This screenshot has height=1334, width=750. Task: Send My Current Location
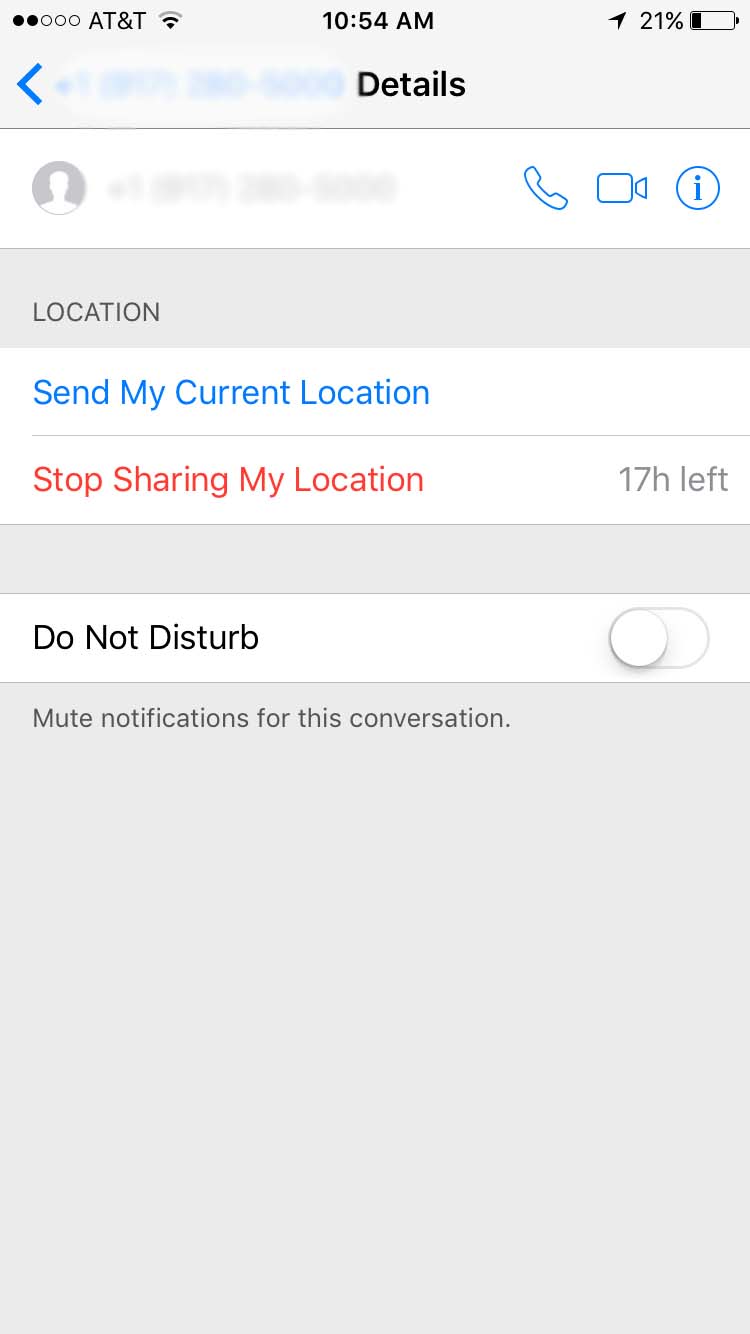231,392
